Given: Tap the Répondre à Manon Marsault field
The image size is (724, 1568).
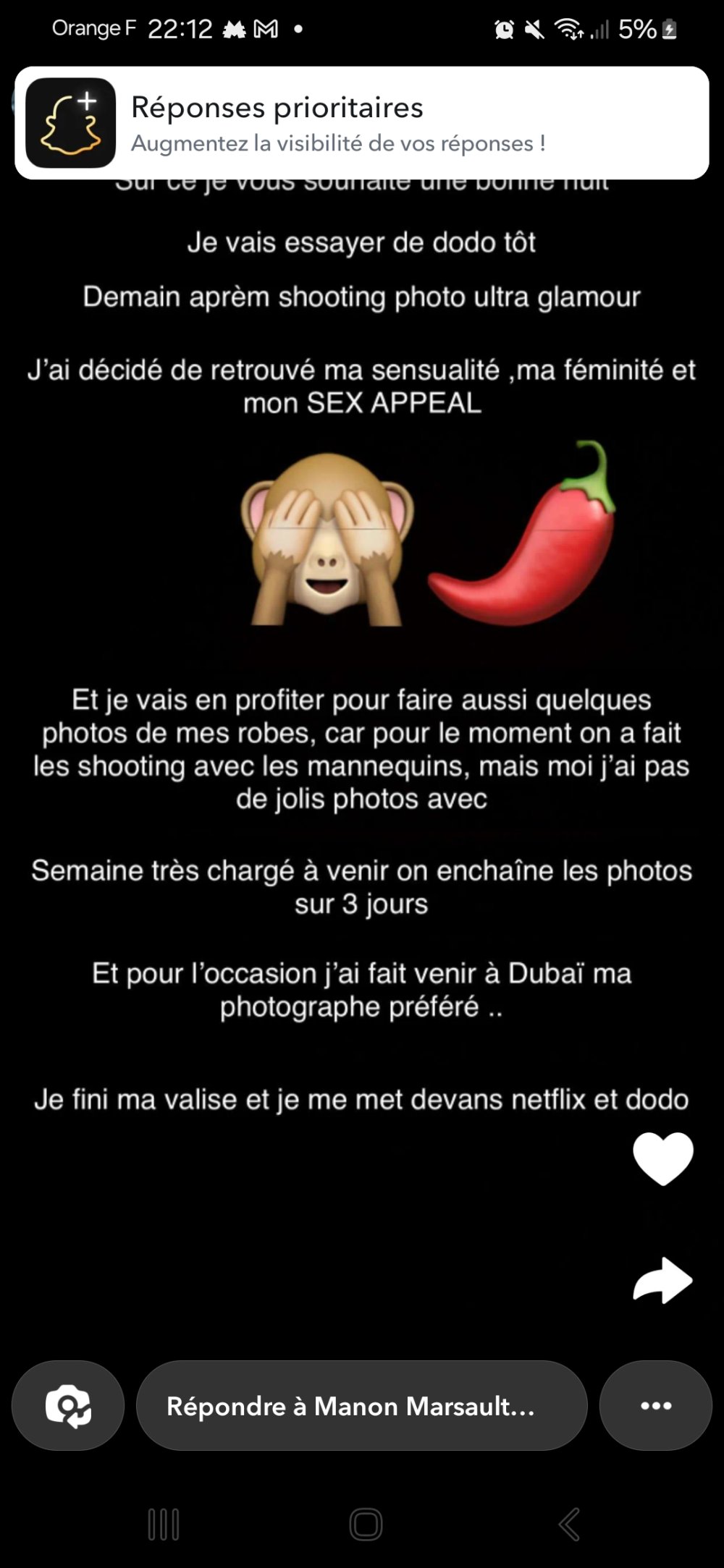Looking at the screenshot, I should click(361, 1405).
